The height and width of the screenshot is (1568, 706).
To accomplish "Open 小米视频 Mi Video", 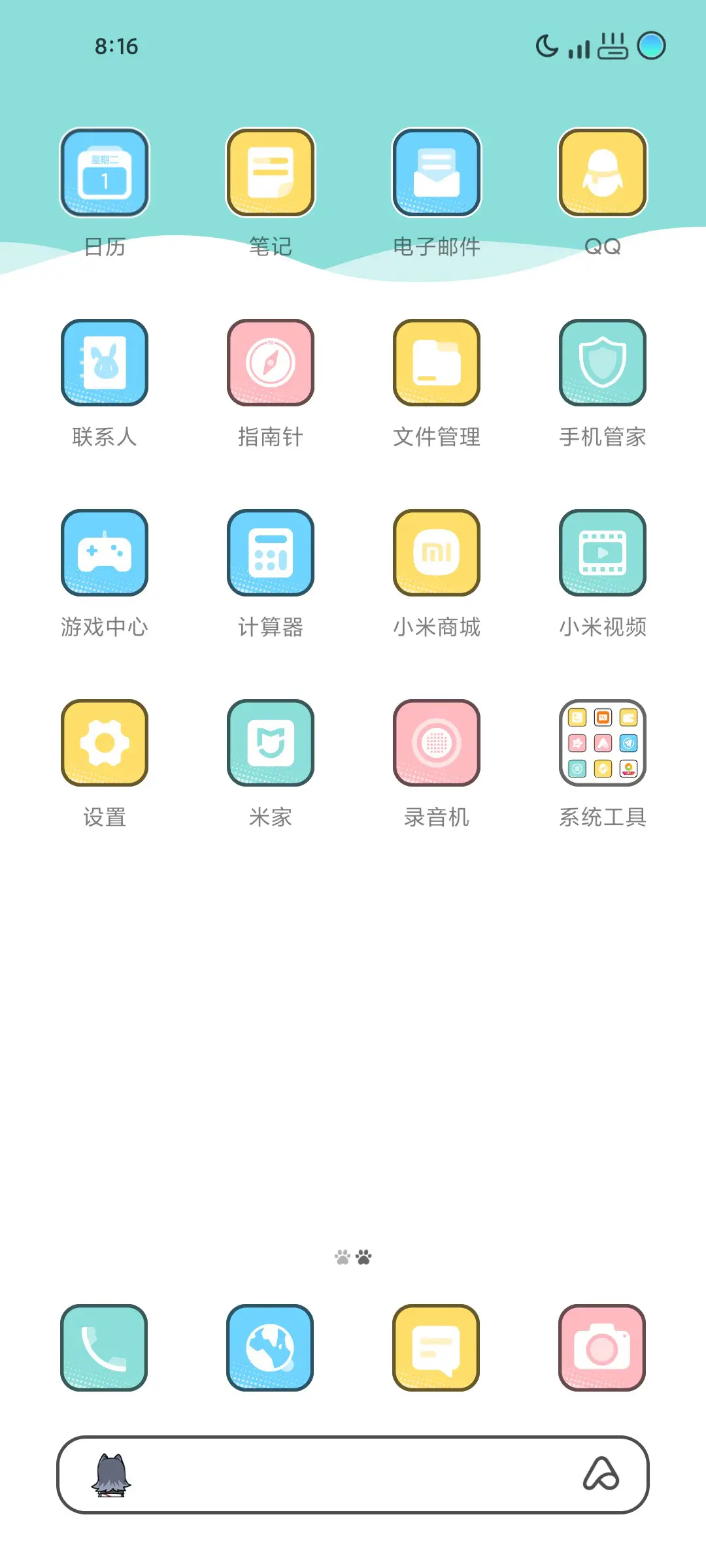I will pos(602,552).
